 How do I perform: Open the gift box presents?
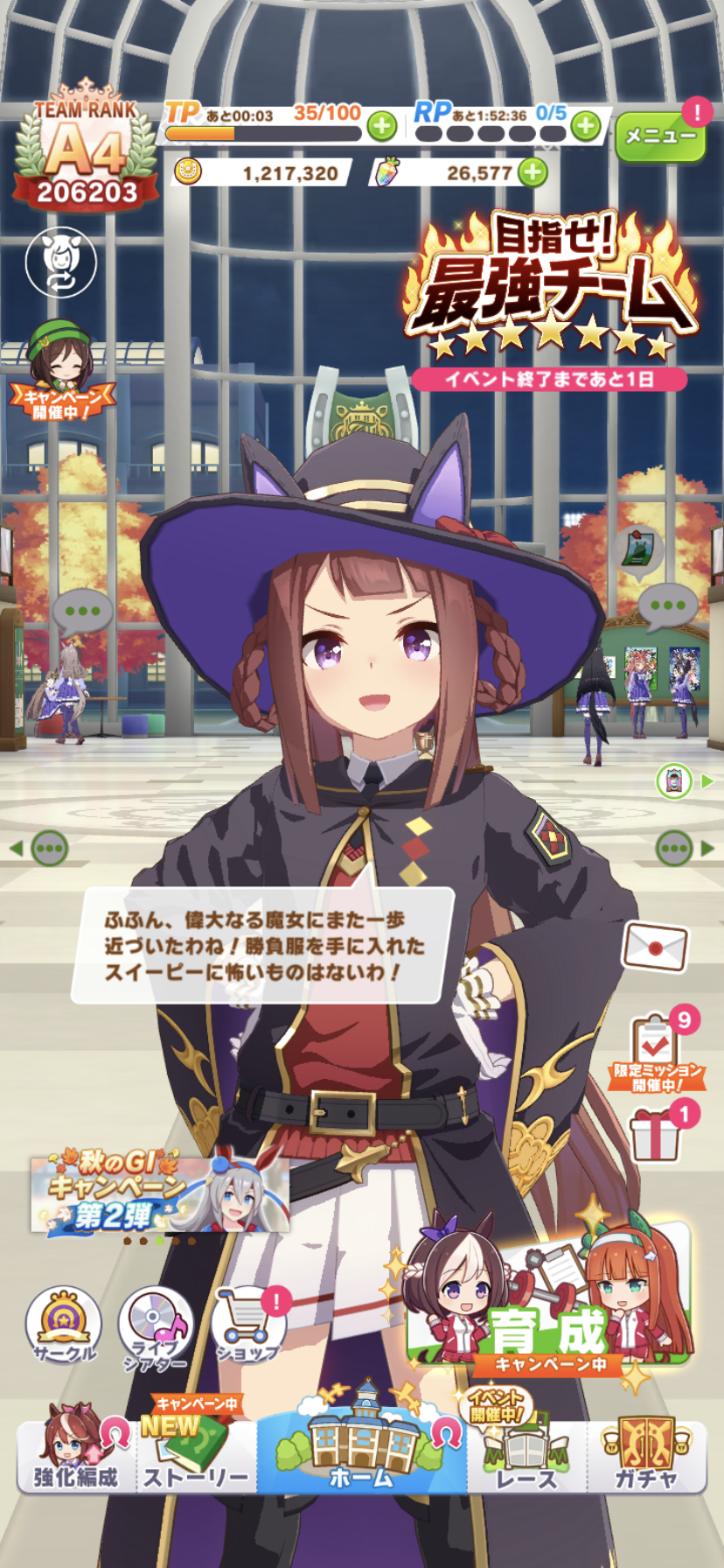pyautogui.click(x=656, y=1135)
